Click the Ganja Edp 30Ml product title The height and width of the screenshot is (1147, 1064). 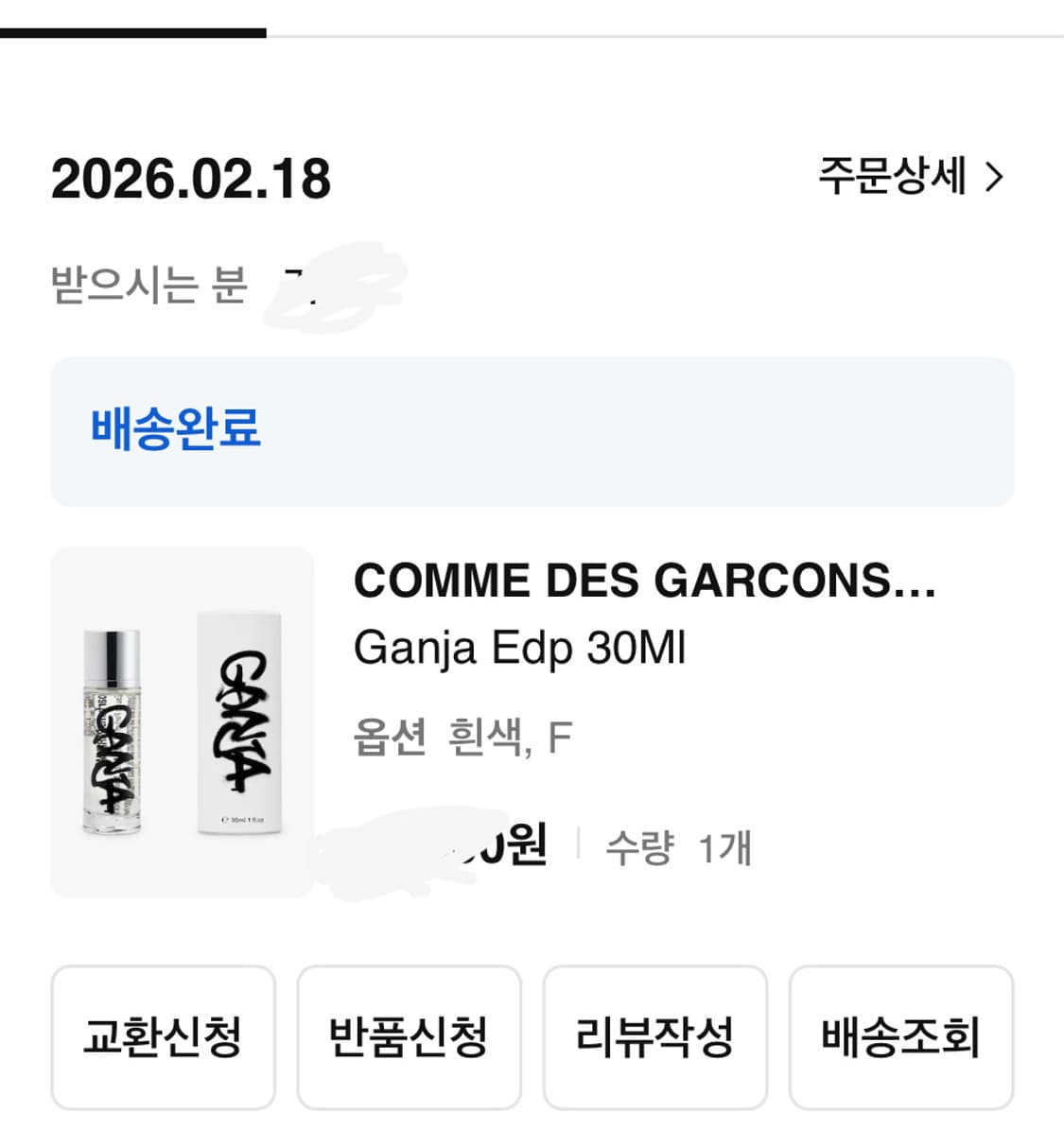pyautogui.click(x=521, y=647)
